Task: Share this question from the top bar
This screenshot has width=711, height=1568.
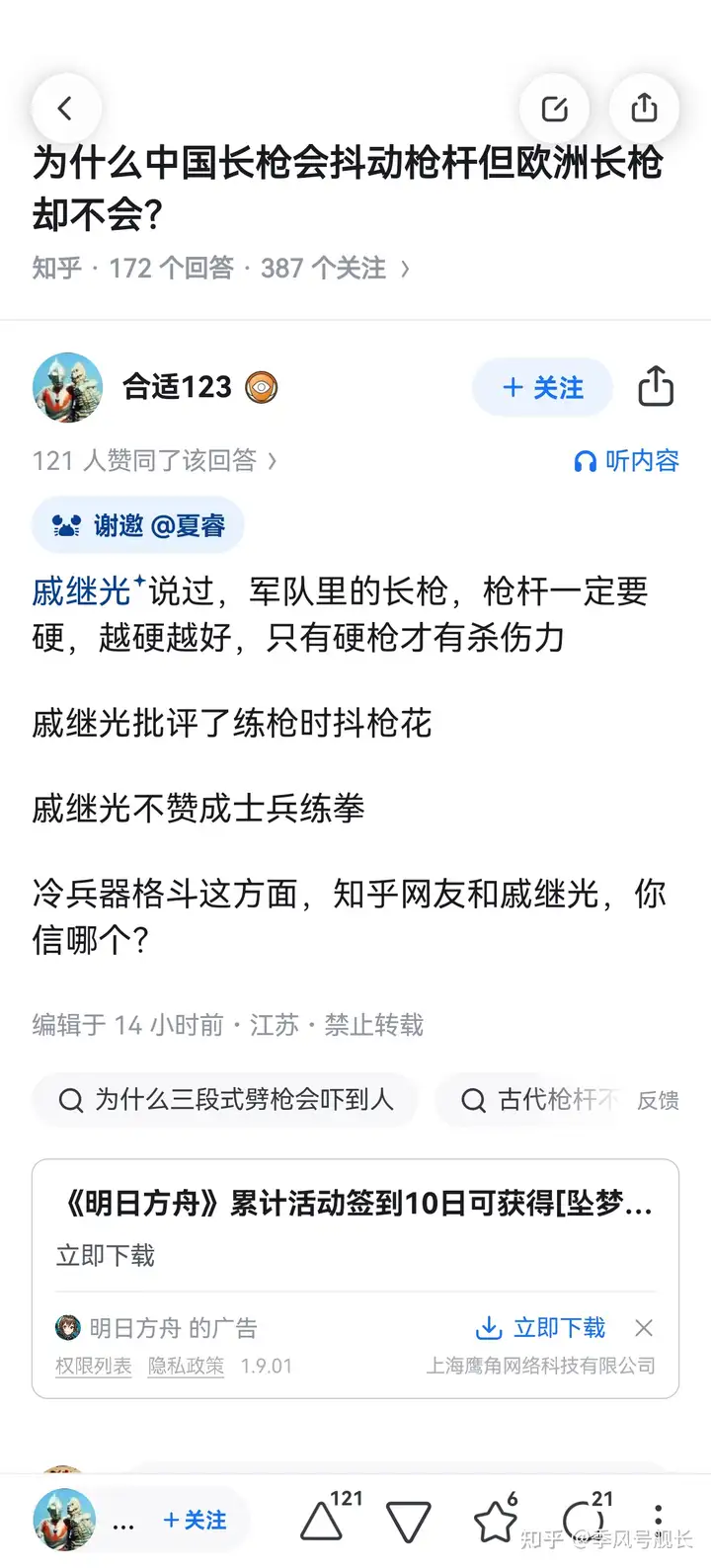Action: [x=644, y=108]
